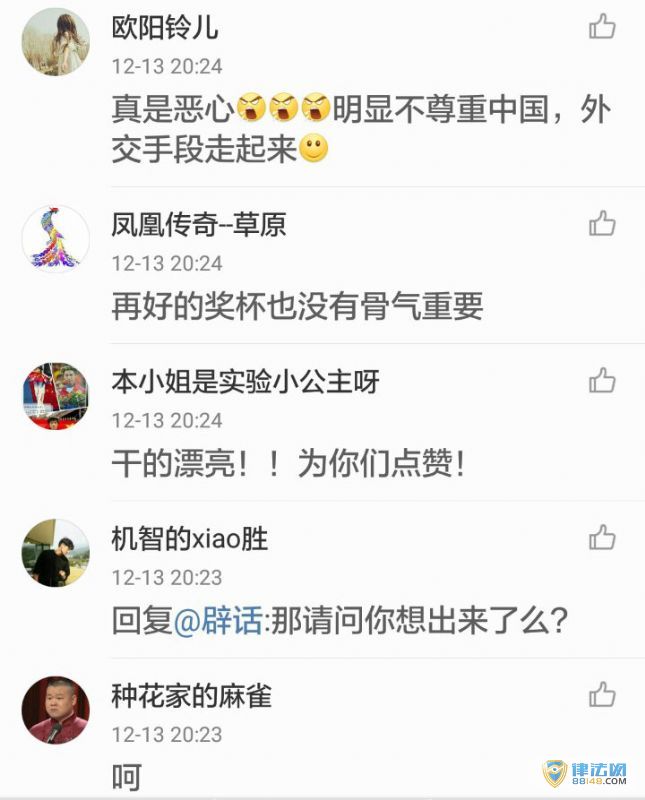View 本小姐是实验小公主呀's avatar
This screenshot has height=800, width=645.
[56, 396]
